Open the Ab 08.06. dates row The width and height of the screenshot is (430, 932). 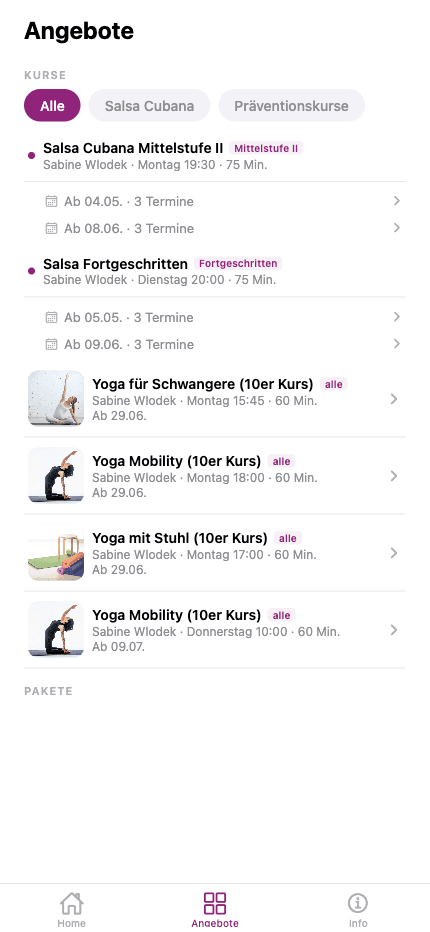click(215, 228)
